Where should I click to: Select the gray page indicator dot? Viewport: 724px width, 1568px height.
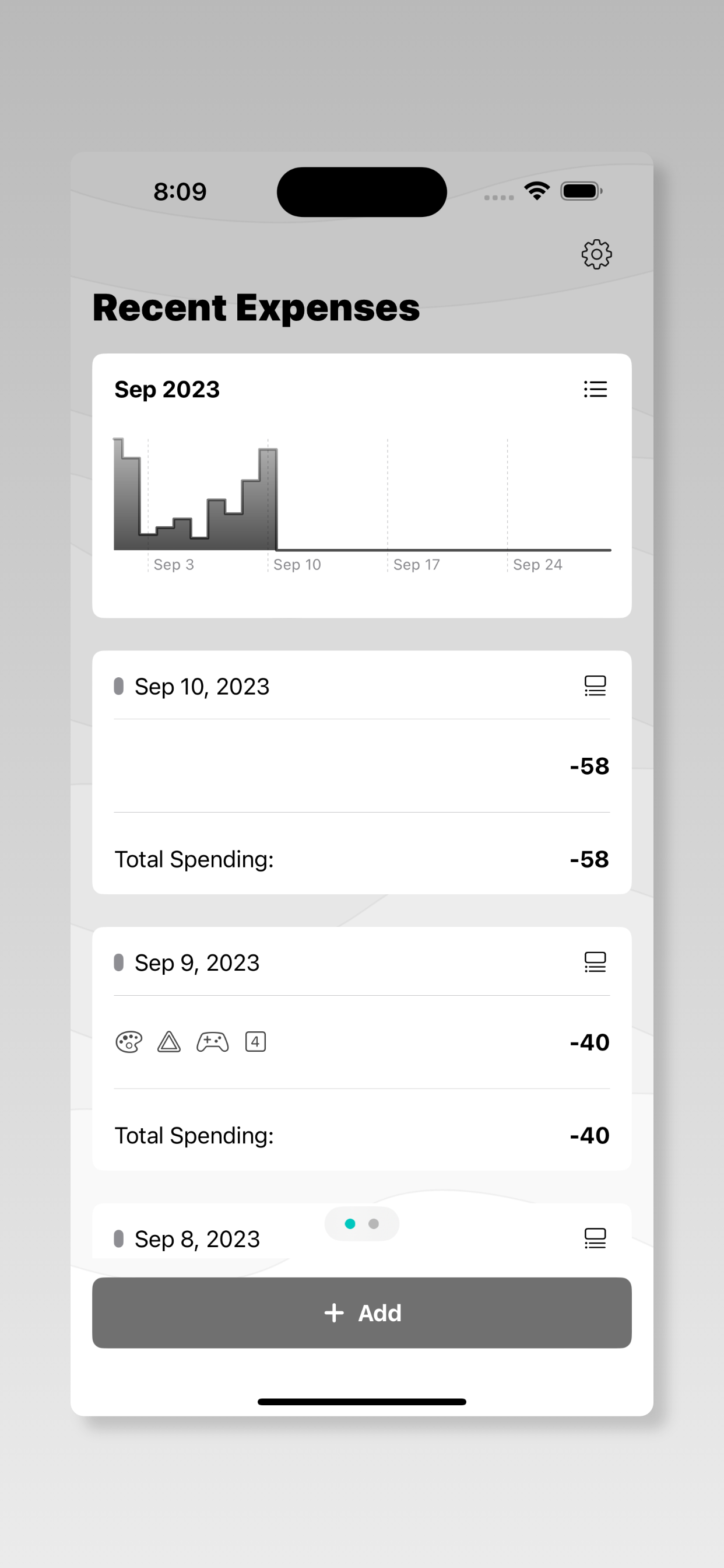(373, 1223)
